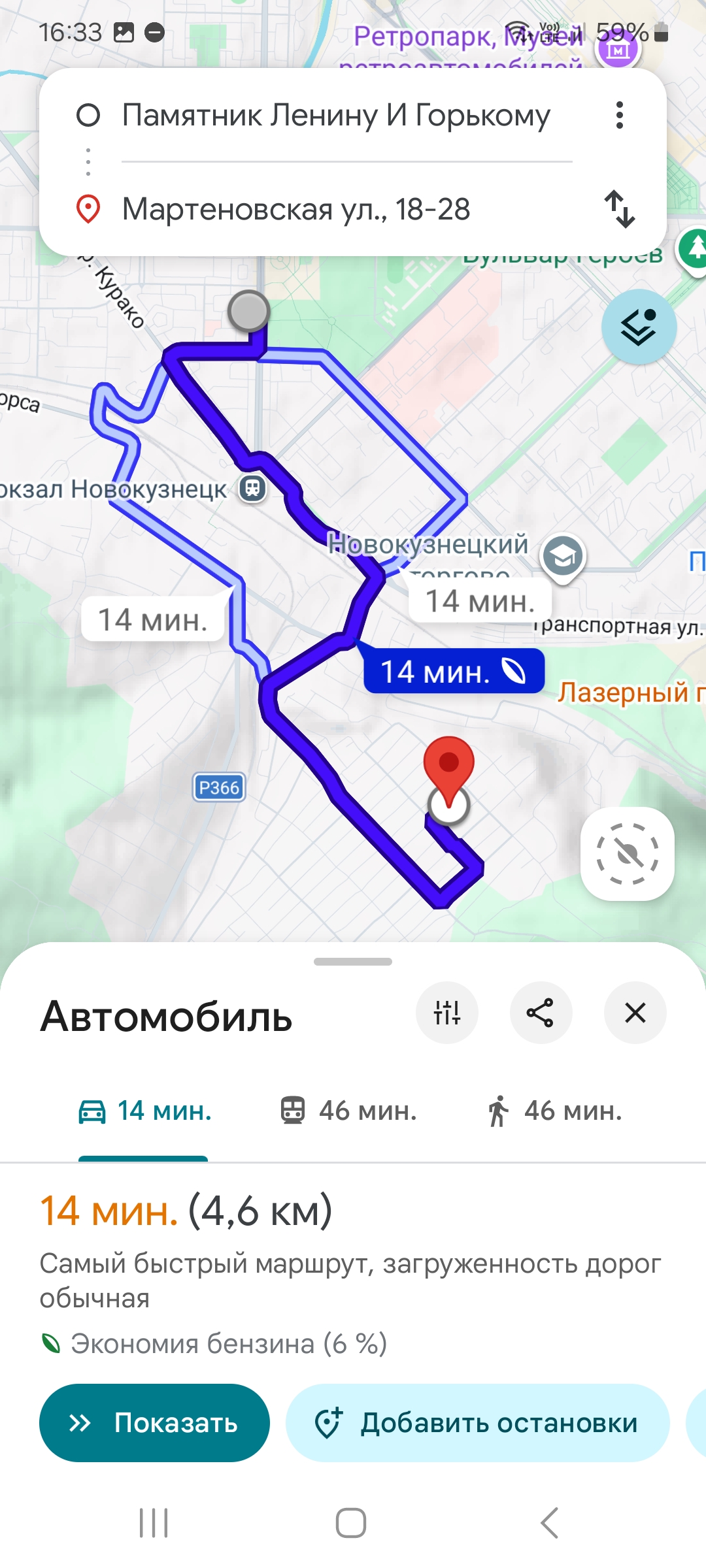
Task: Open Вокзал Новокузнецк station marker
Action: pos(252,488)
